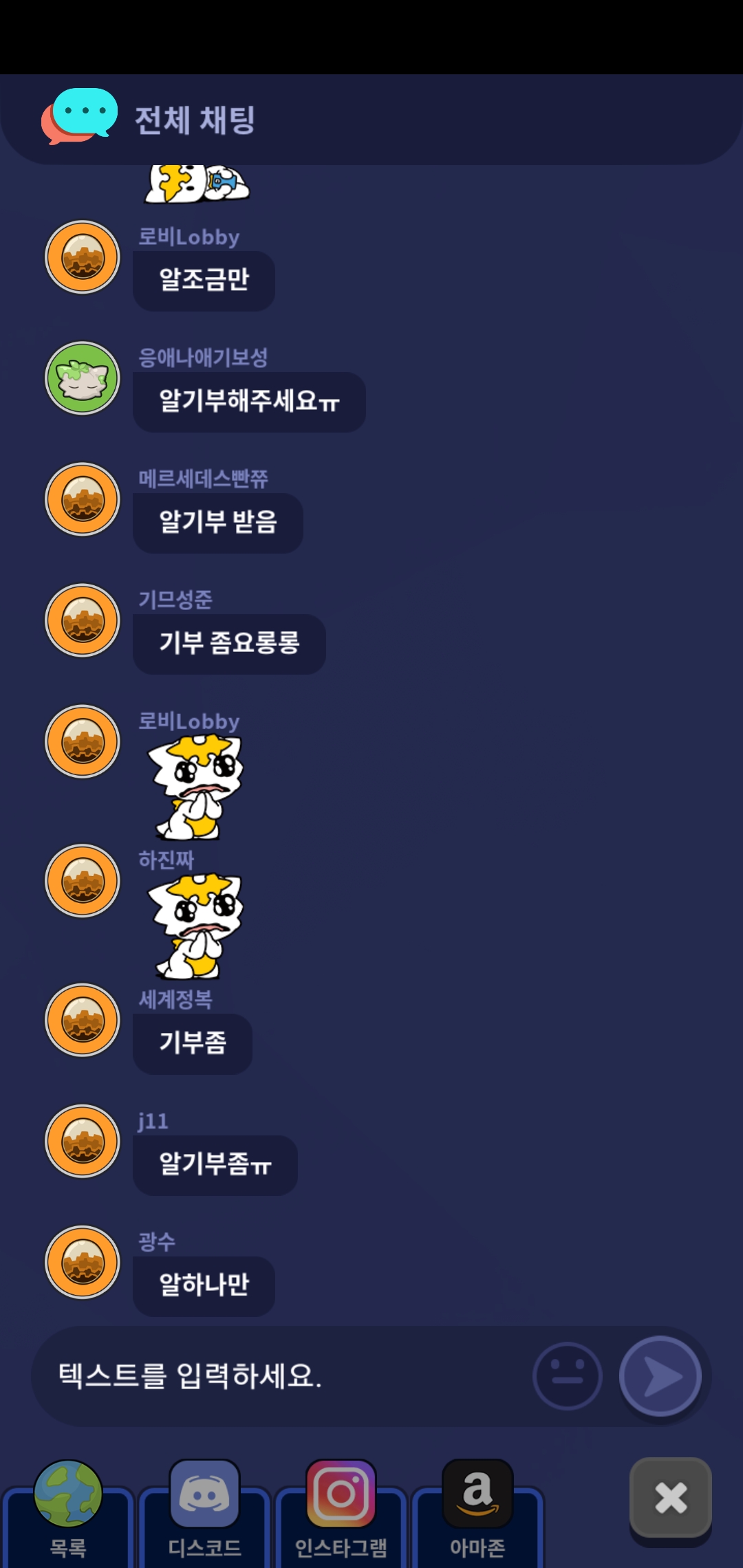View 응애나애기보성's profile avatar

(x=83, y=378)
